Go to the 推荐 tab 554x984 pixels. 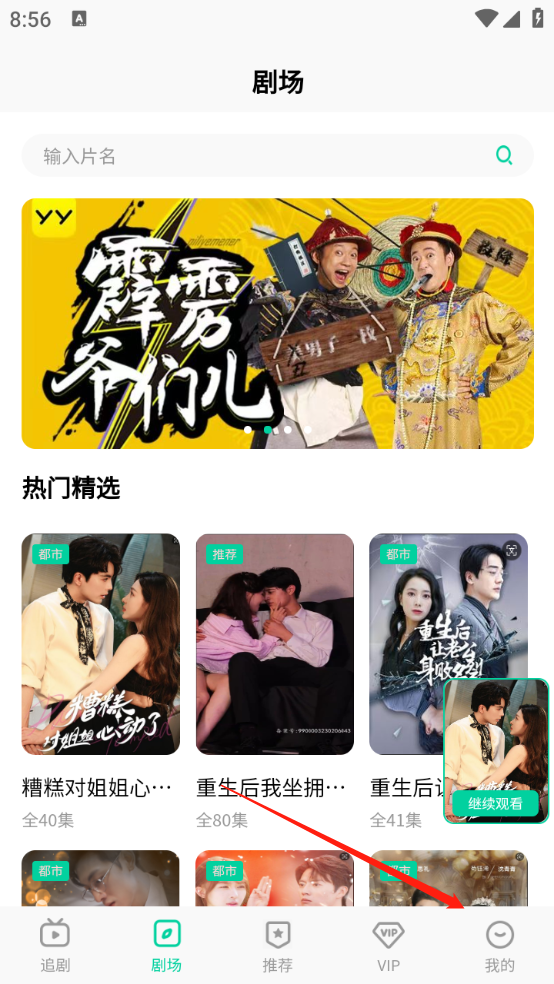[277, 946]
